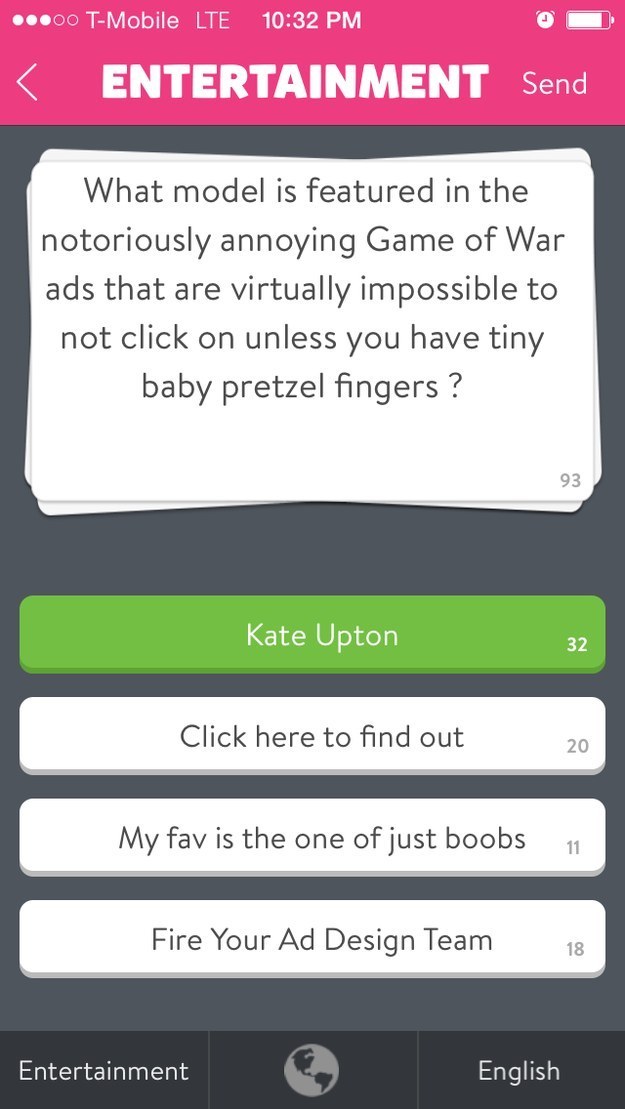Tap the globe region icon

point(312,1070)
